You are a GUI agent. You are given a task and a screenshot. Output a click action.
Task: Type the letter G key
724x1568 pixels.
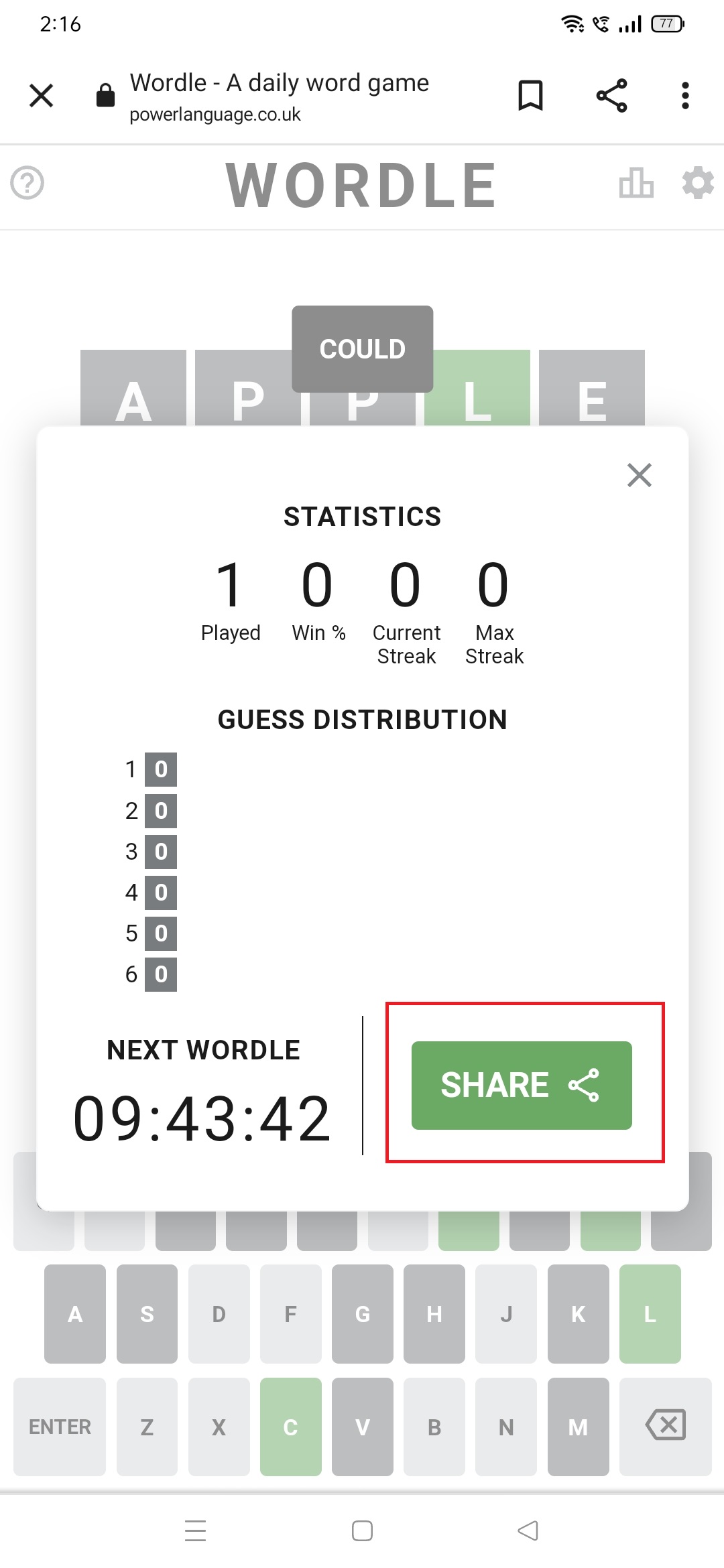362,1313
